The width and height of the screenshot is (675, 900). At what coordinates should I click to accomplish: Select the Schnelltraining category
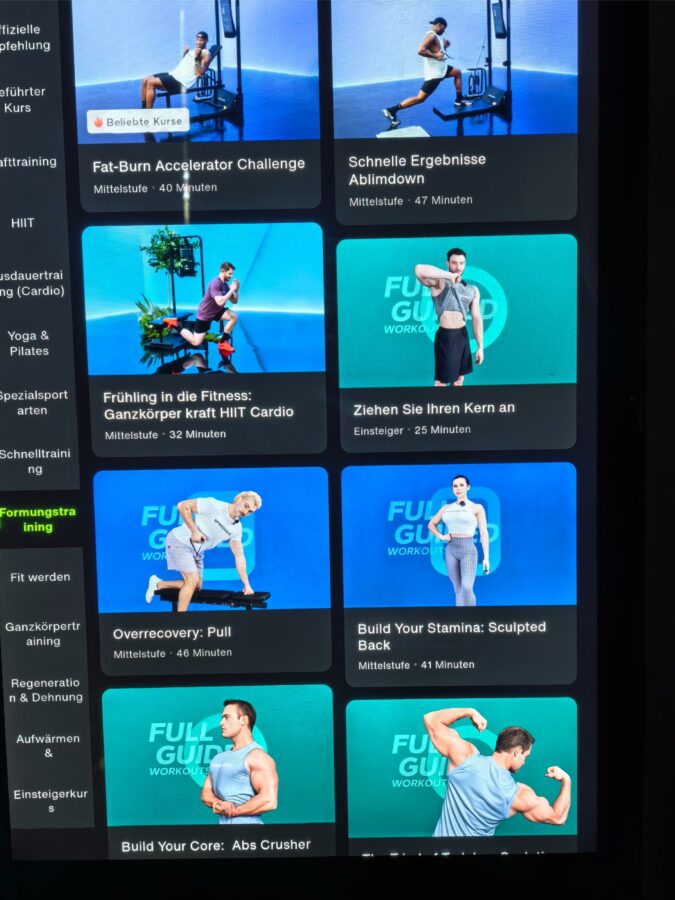pyautogui.click(x=35, y=461)
